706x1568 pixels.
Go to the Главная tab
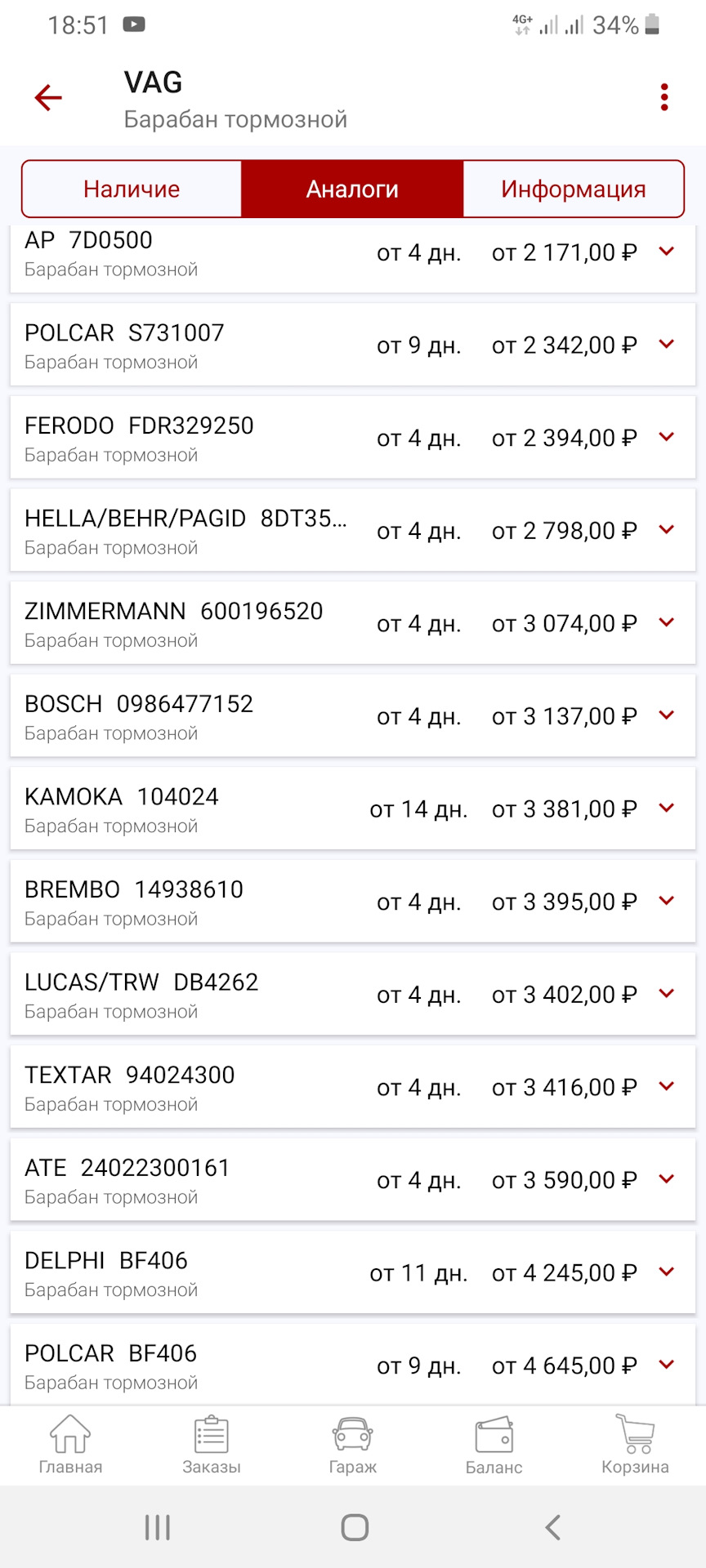(70, 1445)
